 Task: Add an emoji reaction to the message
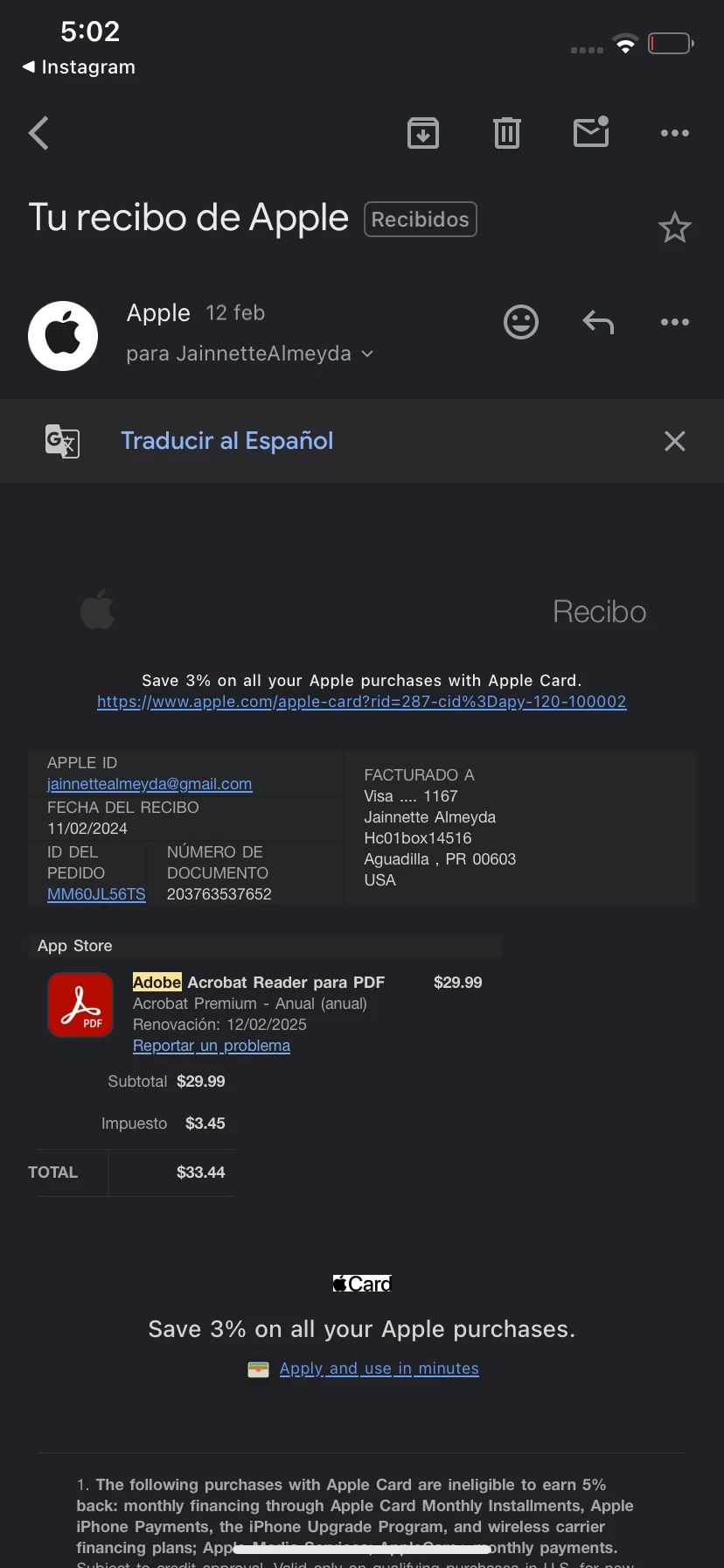pyautogui.click(x=521, y=322)
